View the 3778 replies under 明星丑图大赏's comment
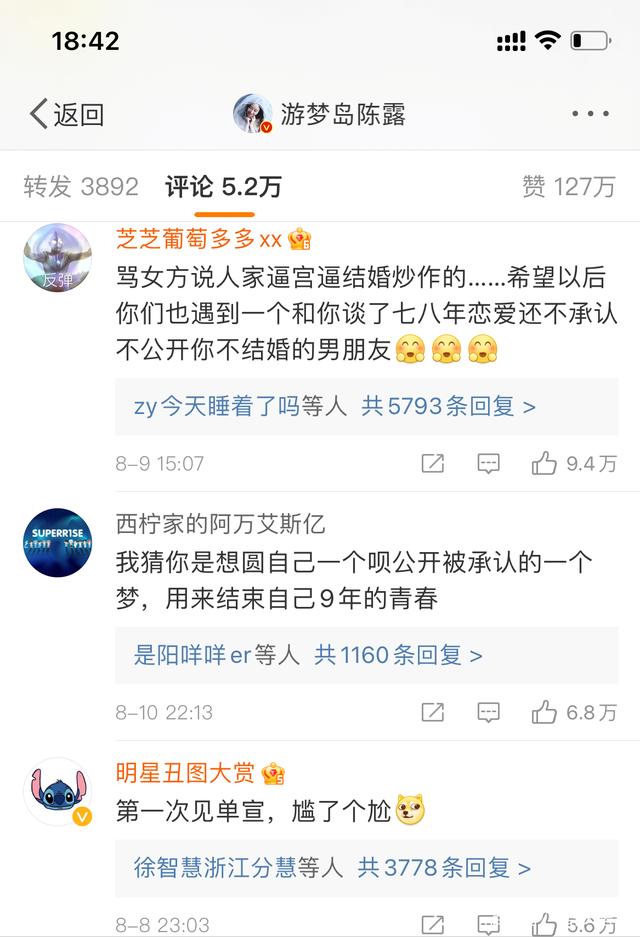This screenshot has width=640, height=937. [x=332, y=867]
